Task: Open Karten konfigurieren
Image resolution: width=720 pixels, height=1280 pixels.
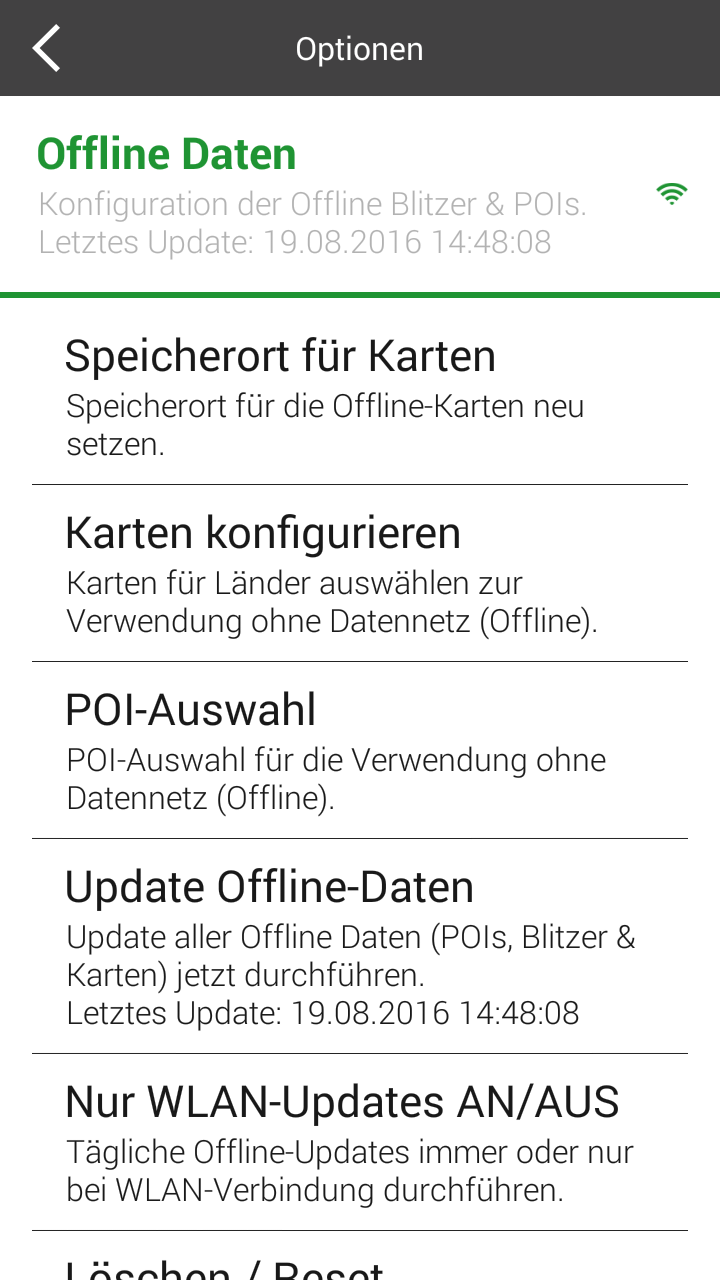Action: (x=360, y=574)
